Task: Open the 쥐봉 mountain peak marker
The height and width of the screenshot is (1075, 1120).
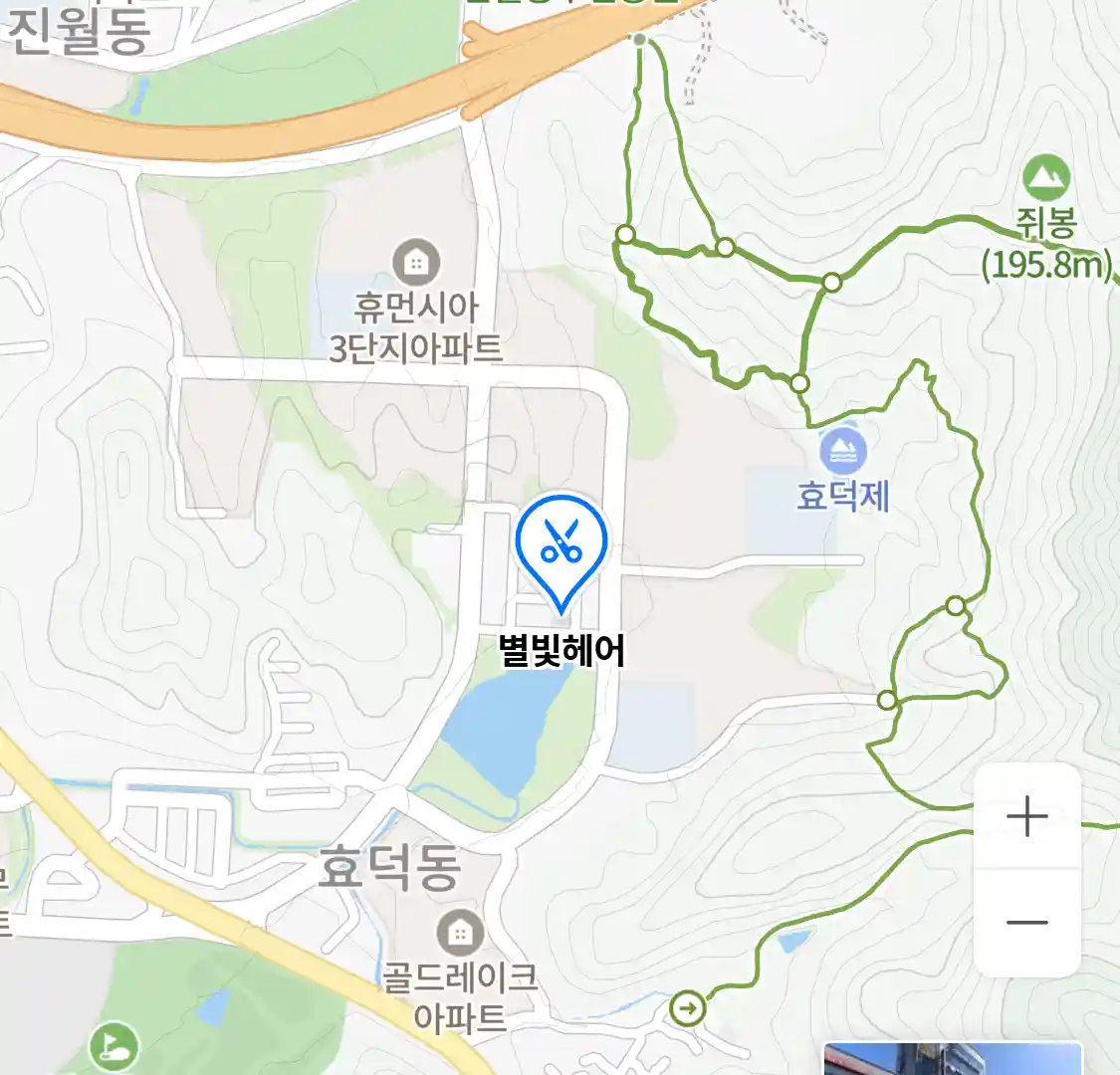Action: click(x=1045, y=179)
